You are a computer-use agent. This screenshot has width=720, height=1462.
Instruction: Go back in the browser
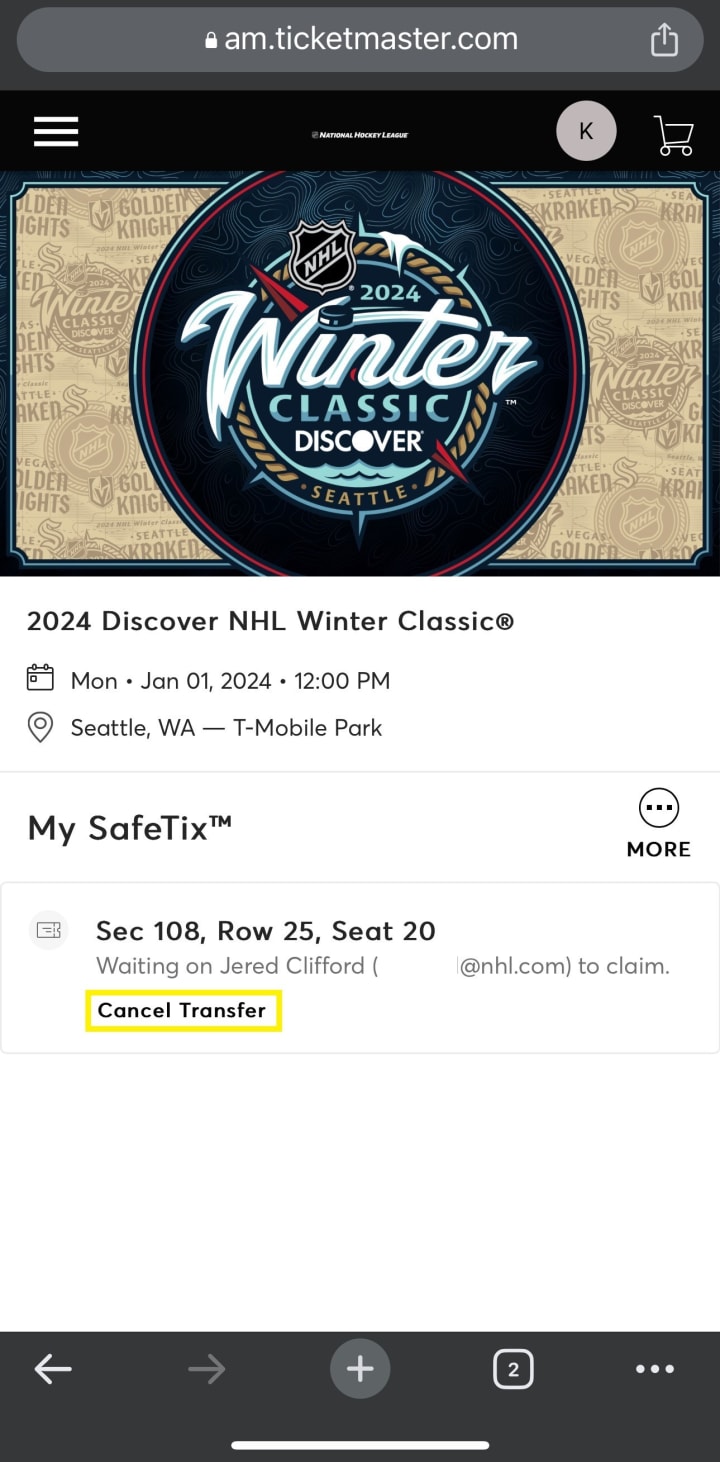pos(53,1369)
